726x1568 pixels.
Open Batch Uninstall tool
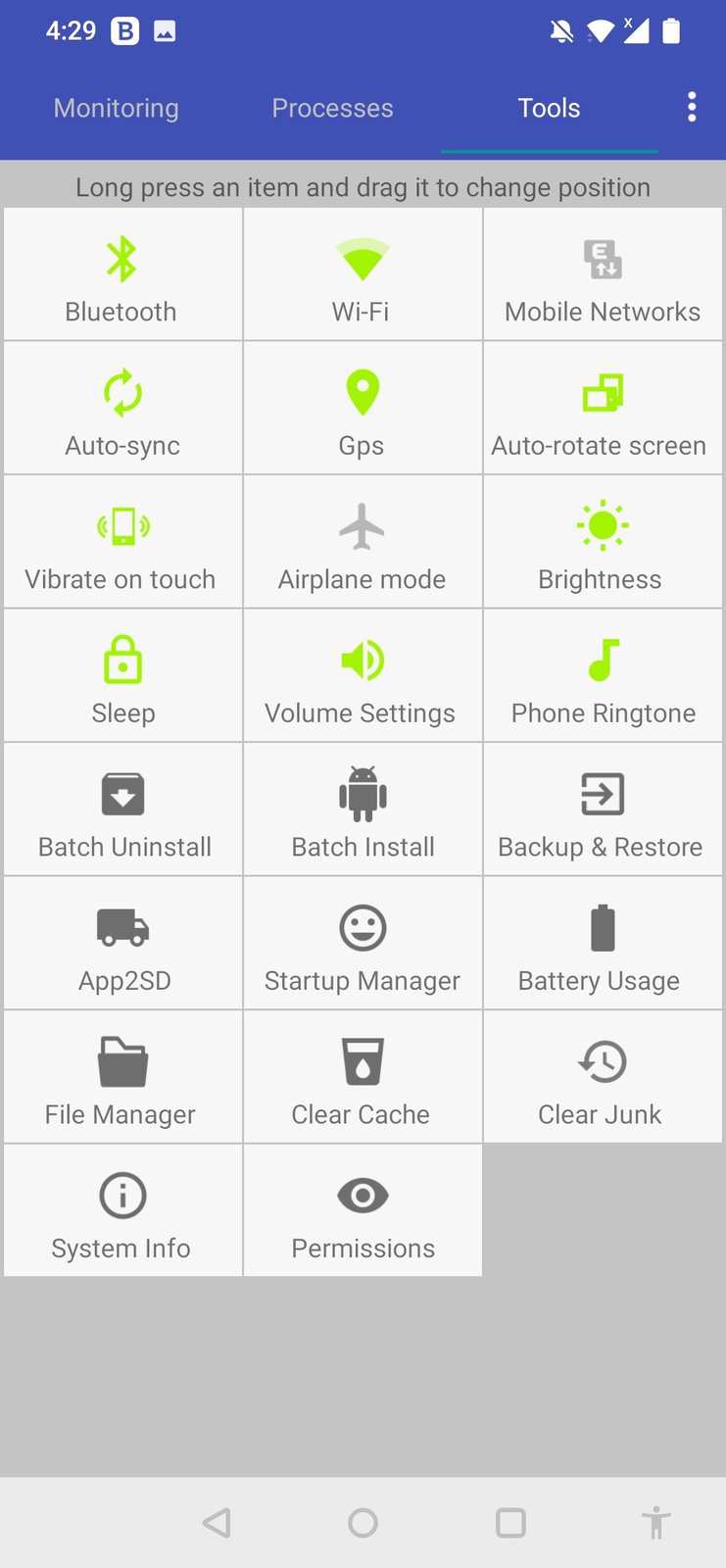[122, 810]
